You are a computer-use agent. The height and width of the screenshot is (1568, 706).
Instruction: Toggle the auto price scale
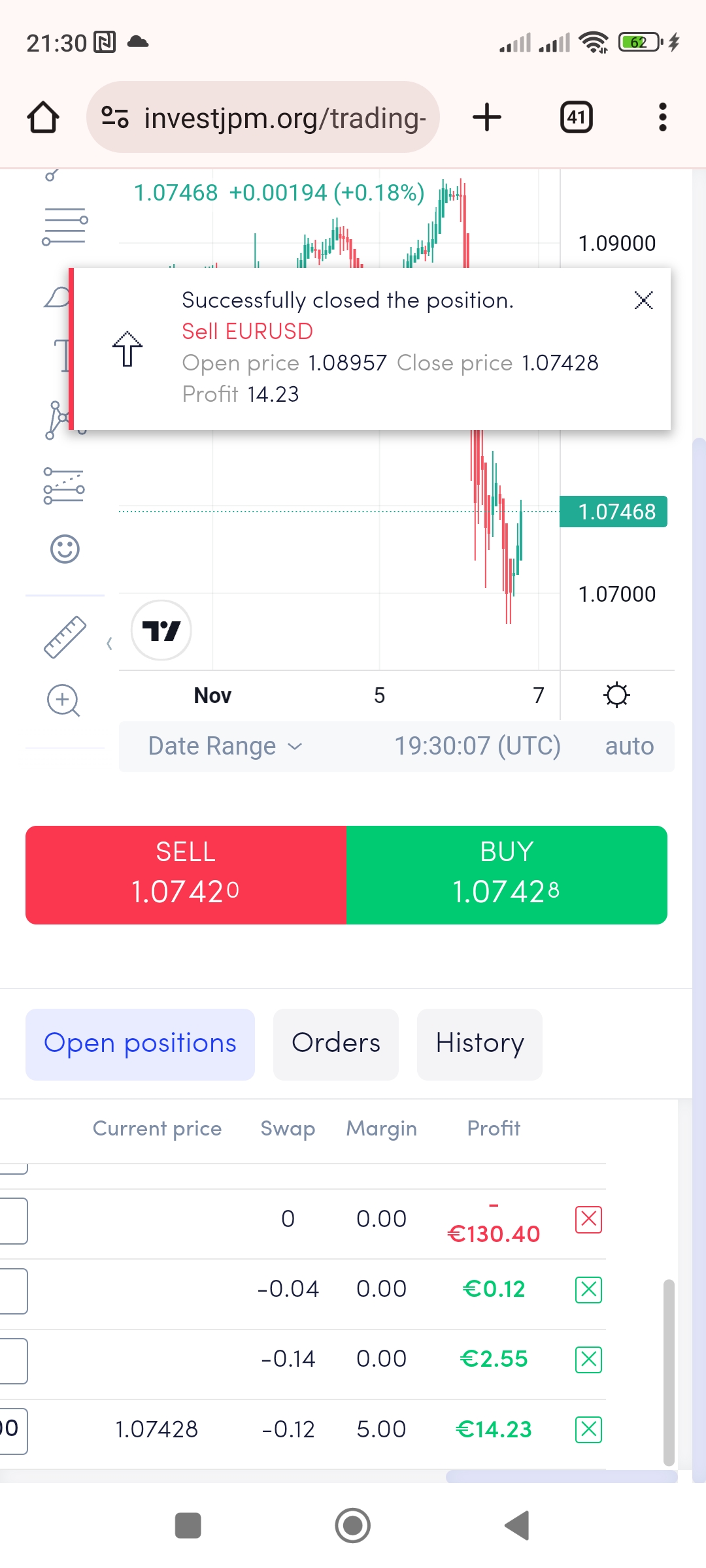[629, 746]
